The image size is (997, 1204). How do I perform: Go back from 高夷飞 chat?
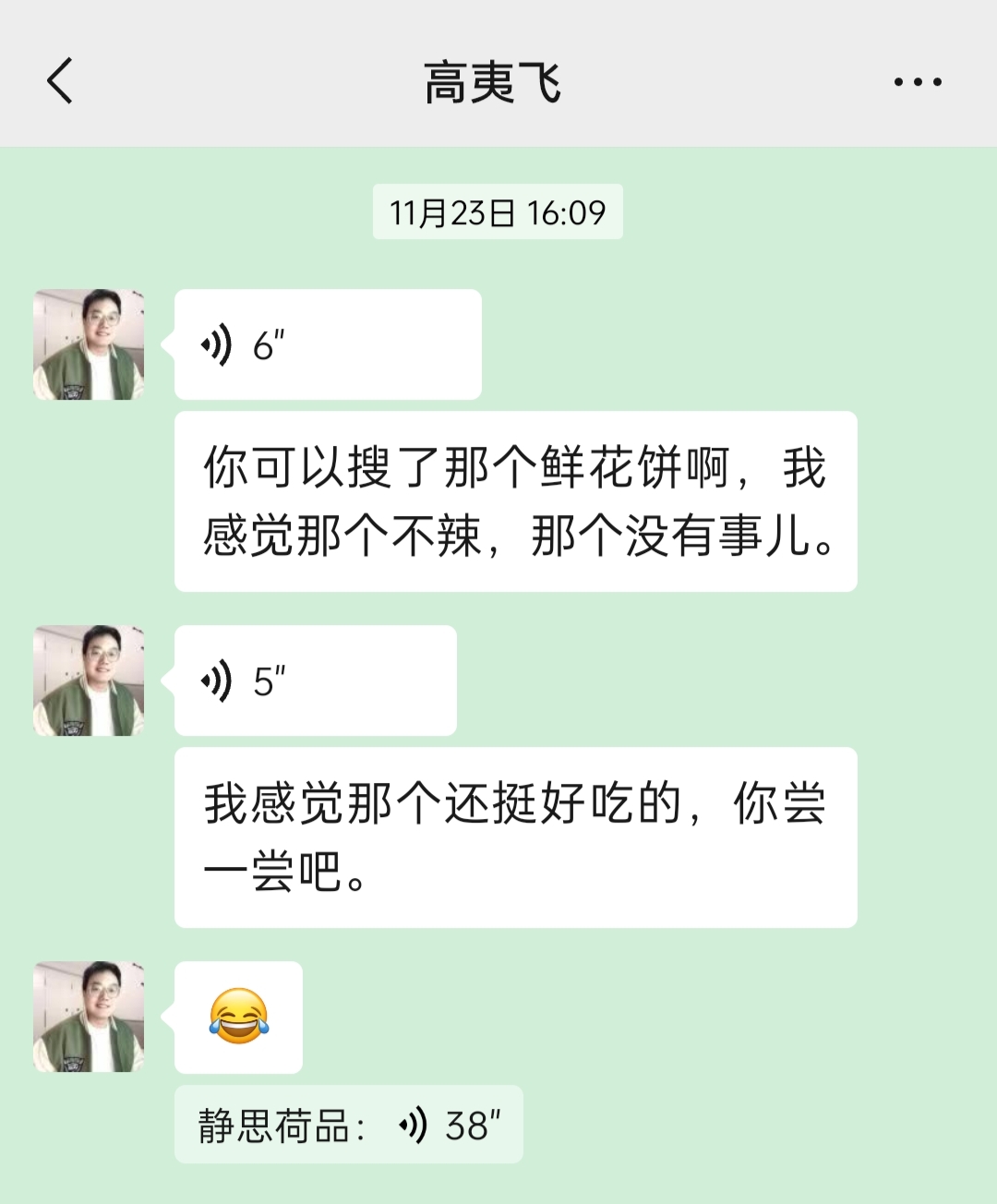[x=60, y=81]
